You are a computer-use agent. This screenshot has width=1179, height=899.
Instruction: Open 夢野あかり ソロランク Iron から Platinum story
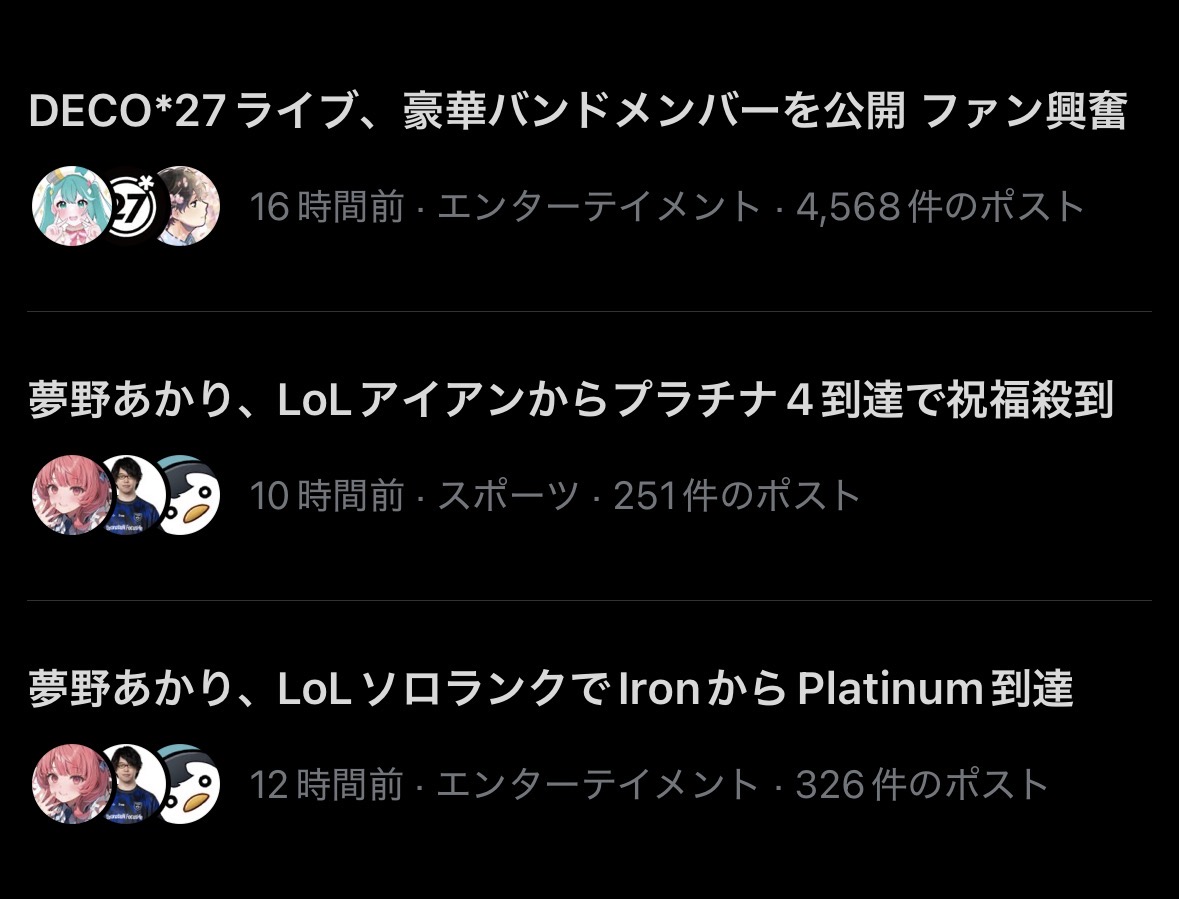coord(550,690)
